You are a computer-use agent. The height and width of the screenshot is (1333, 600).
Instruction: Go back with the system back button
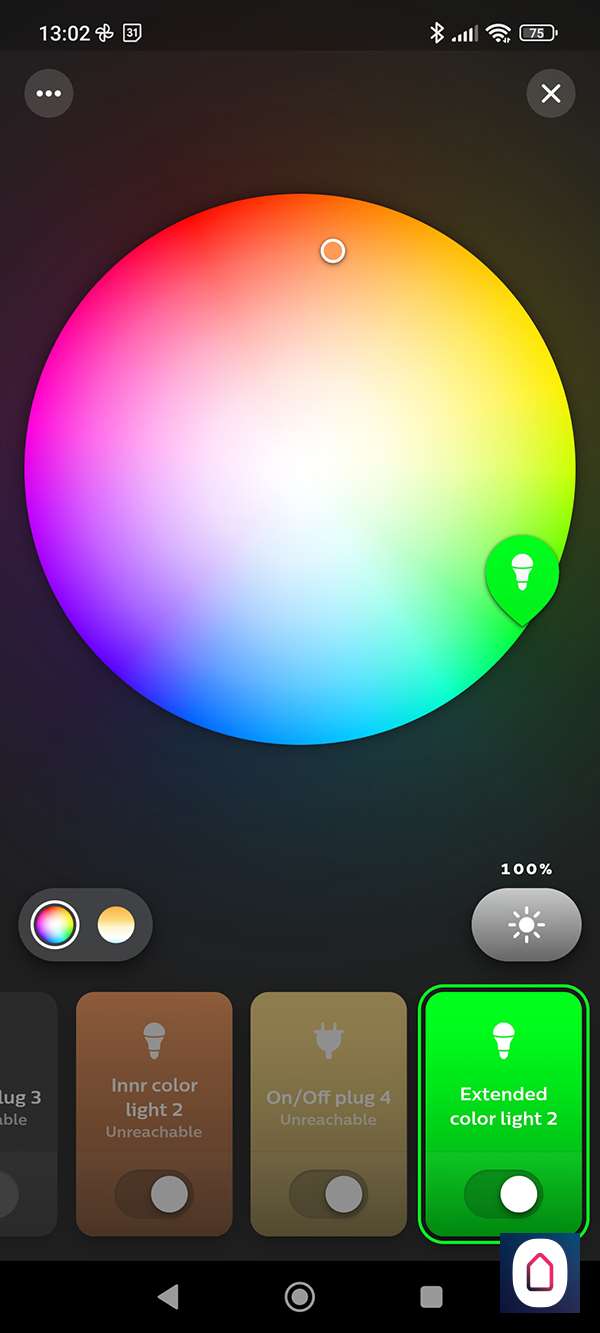point(168,1297)
